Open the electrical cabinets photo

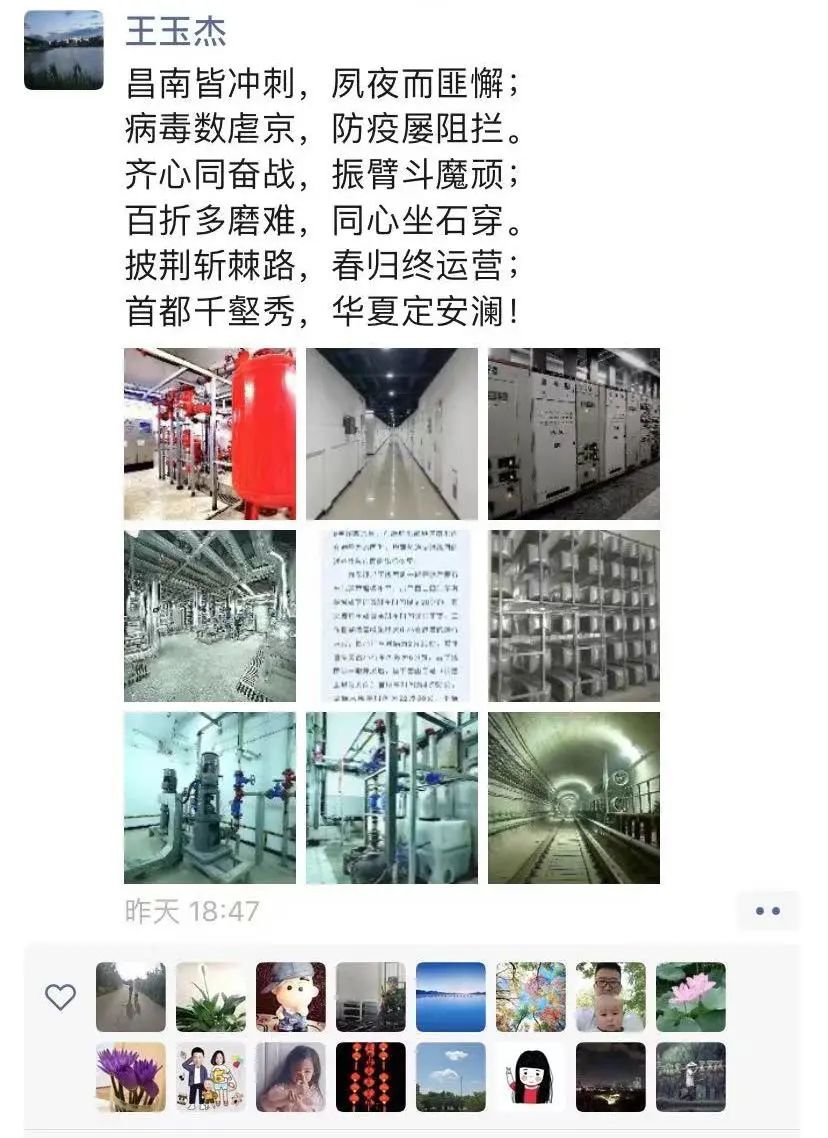click(x=574, y=434)
